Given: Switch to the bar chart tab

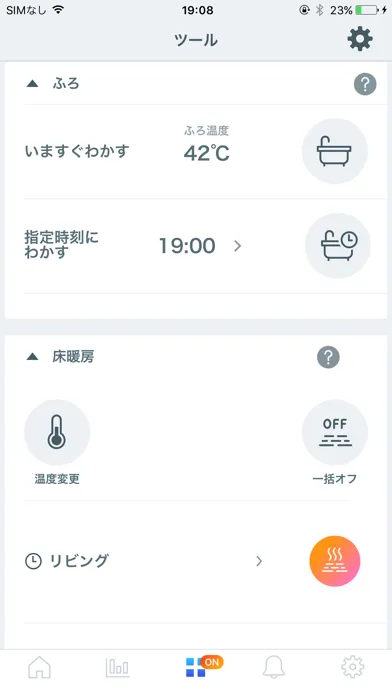Looking at the screenshot, I should (x=118, y=667).
